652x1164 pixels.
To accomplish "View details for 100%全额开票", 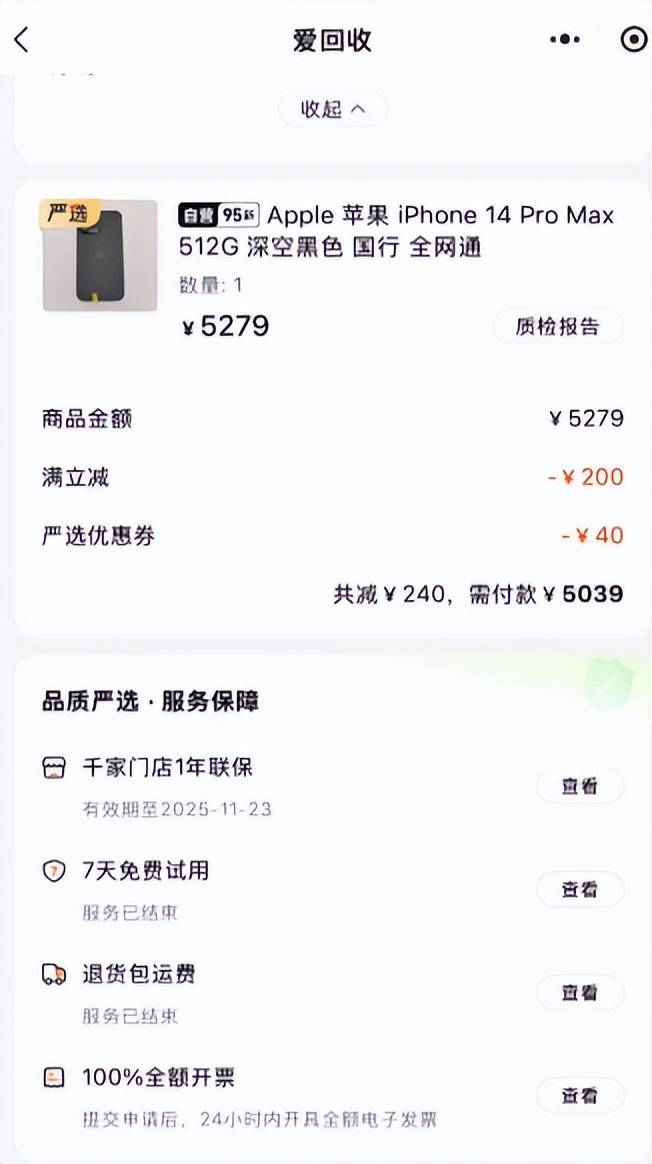I will (x=579, y=1095).
